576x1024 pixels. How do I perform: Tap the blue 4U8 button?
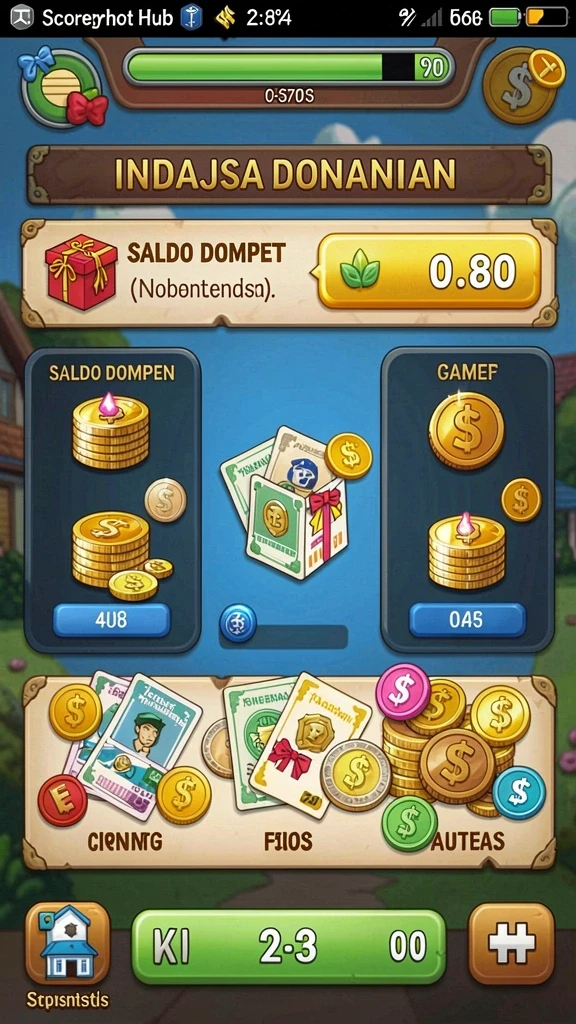click(112, 619)
